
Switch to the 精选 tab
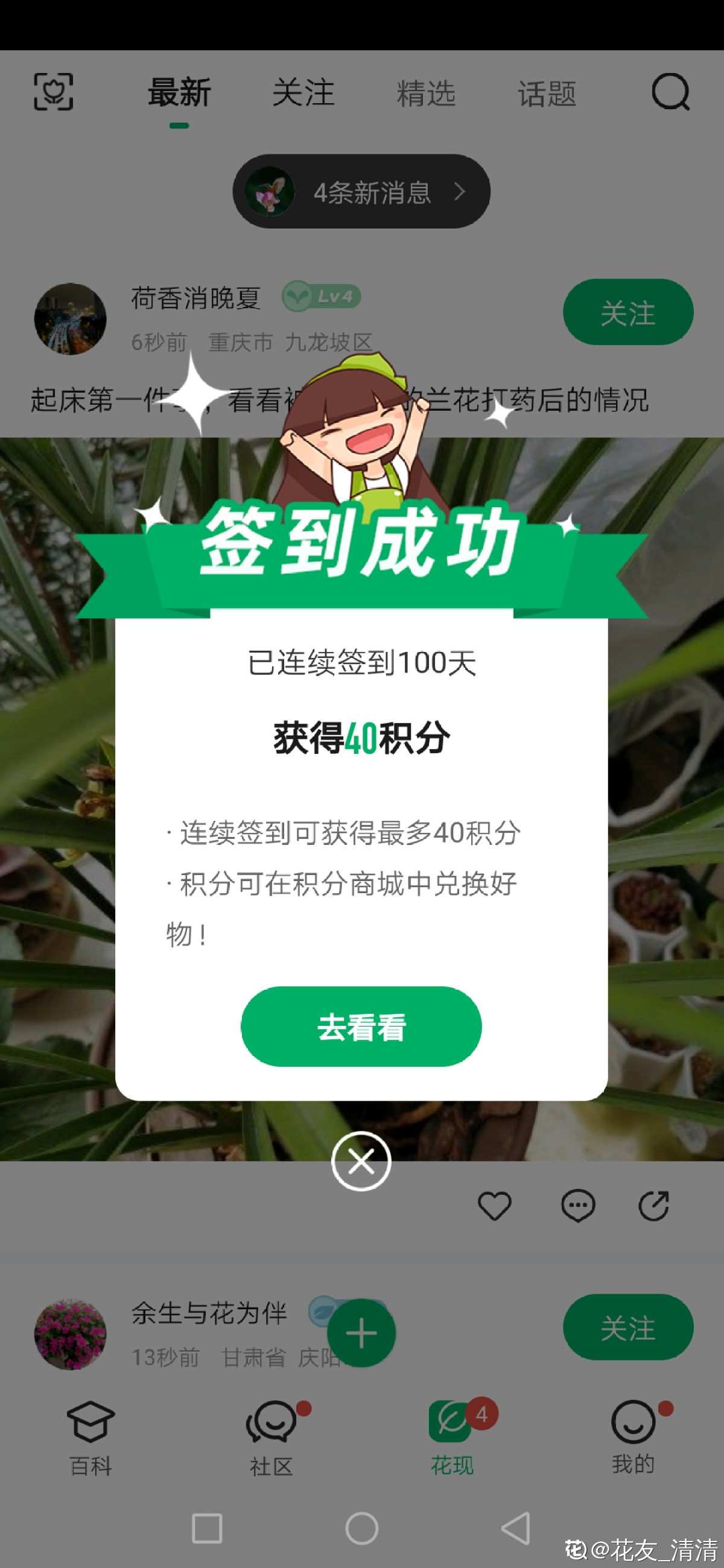tap(425, 93)
